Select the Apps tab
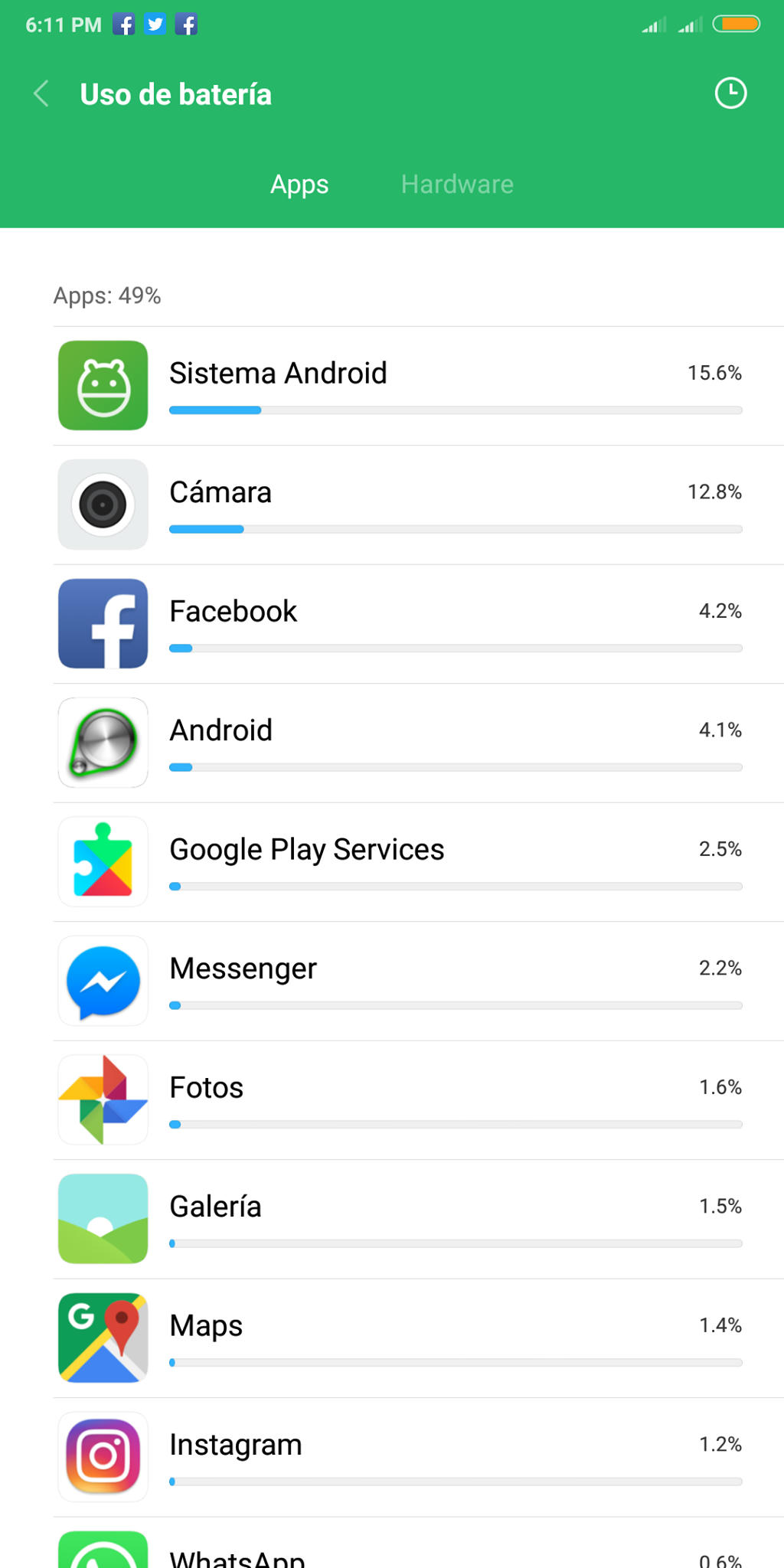784x1568 pixels. click(299, 185)
